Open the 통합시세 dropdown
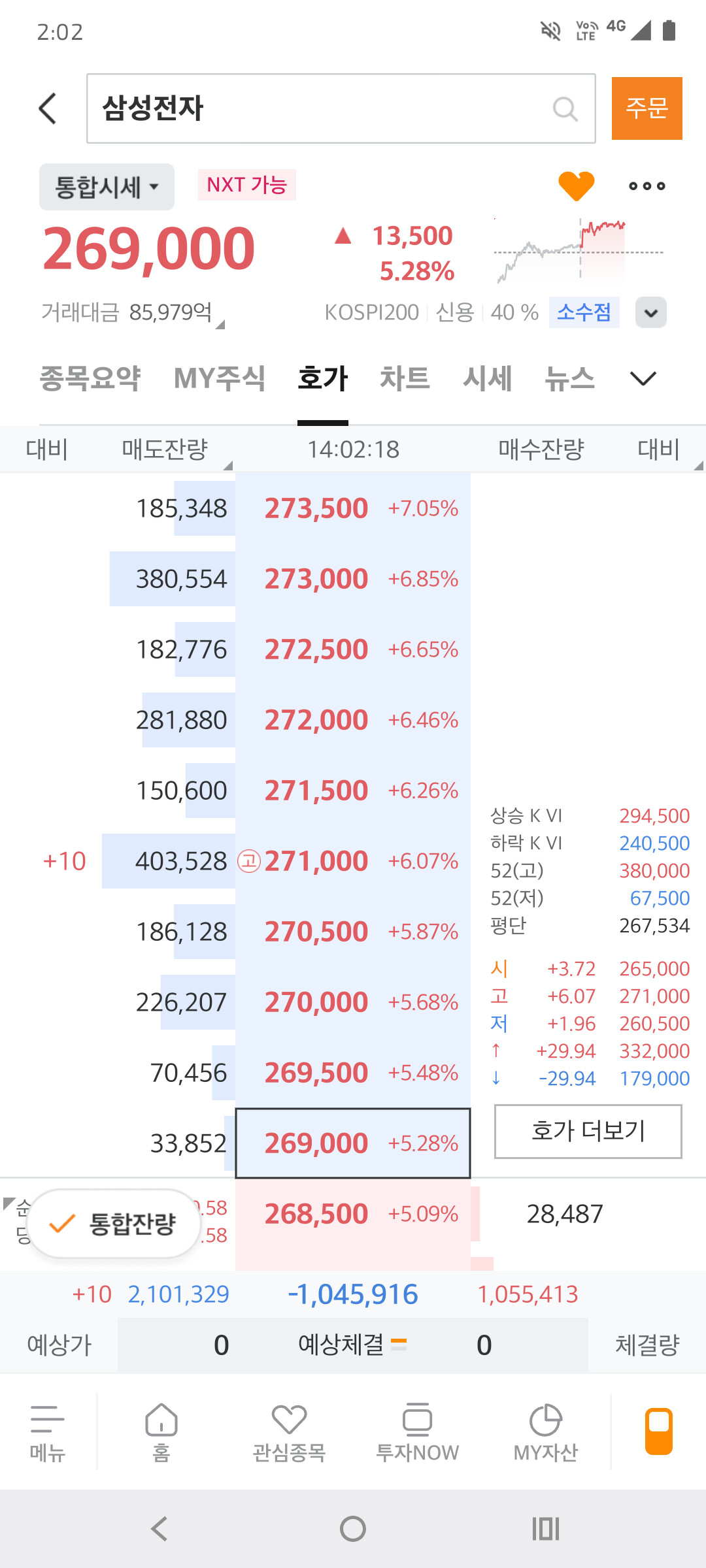This screenshot has width=706, height=1568. [107, 187]
